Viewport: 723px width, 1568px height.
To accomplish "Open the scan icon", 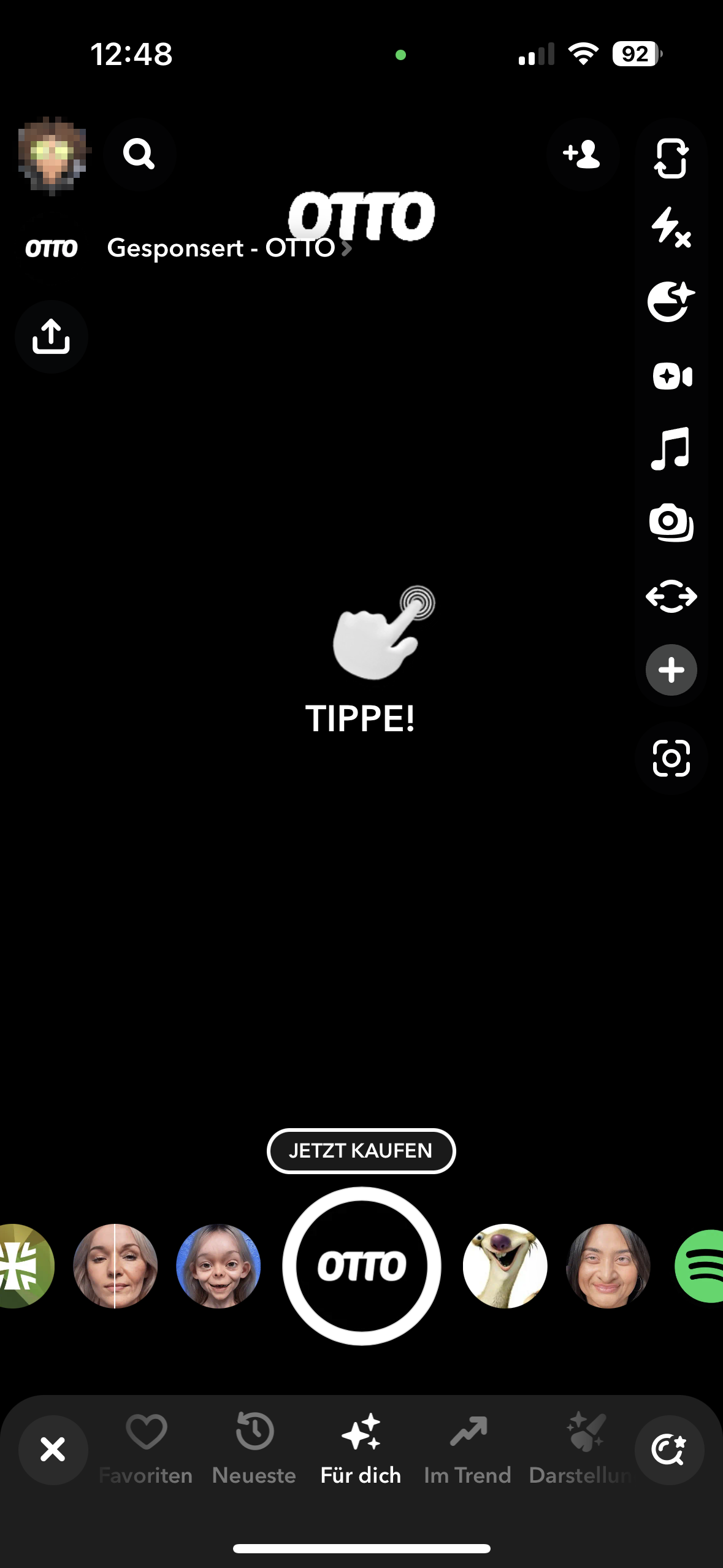I will pos(671,759).
